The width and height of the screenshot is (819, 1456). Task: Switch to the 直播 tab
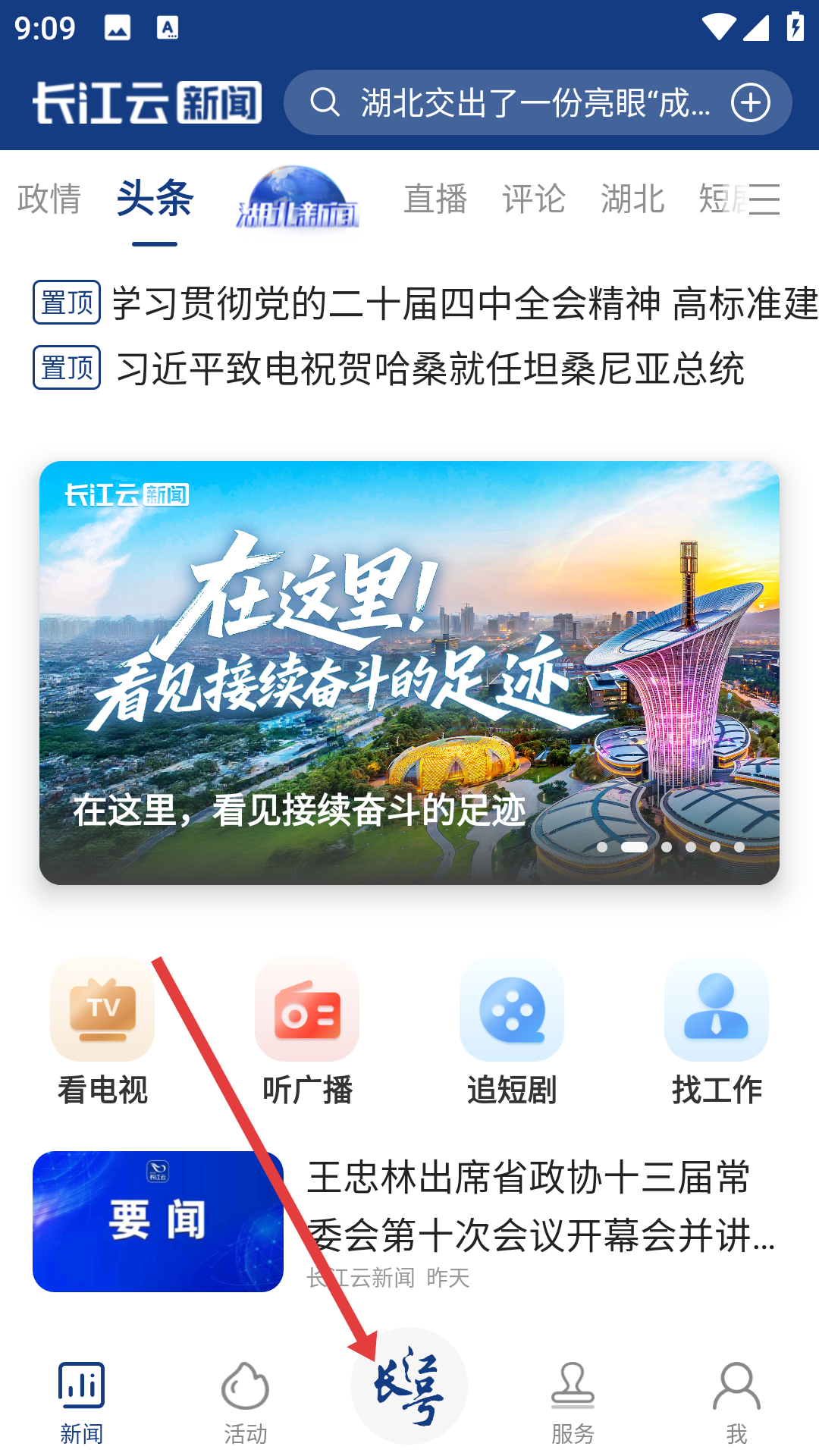[435, 199]
